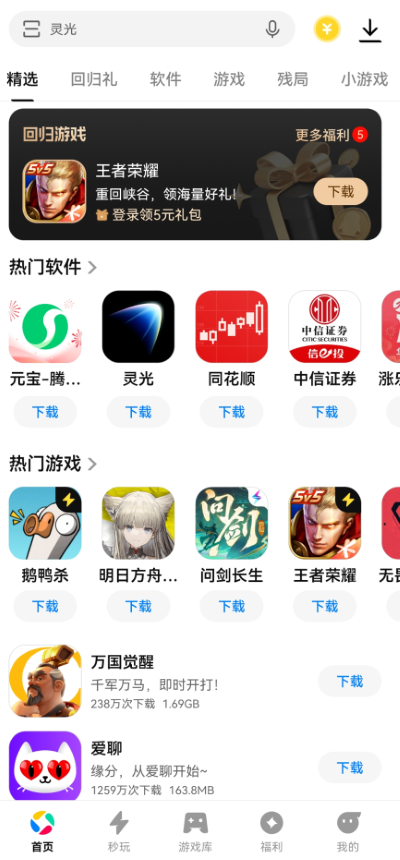Select the 小游戏 tab
The width and height of the screenshot is (400, 860).
coord(364,80)
